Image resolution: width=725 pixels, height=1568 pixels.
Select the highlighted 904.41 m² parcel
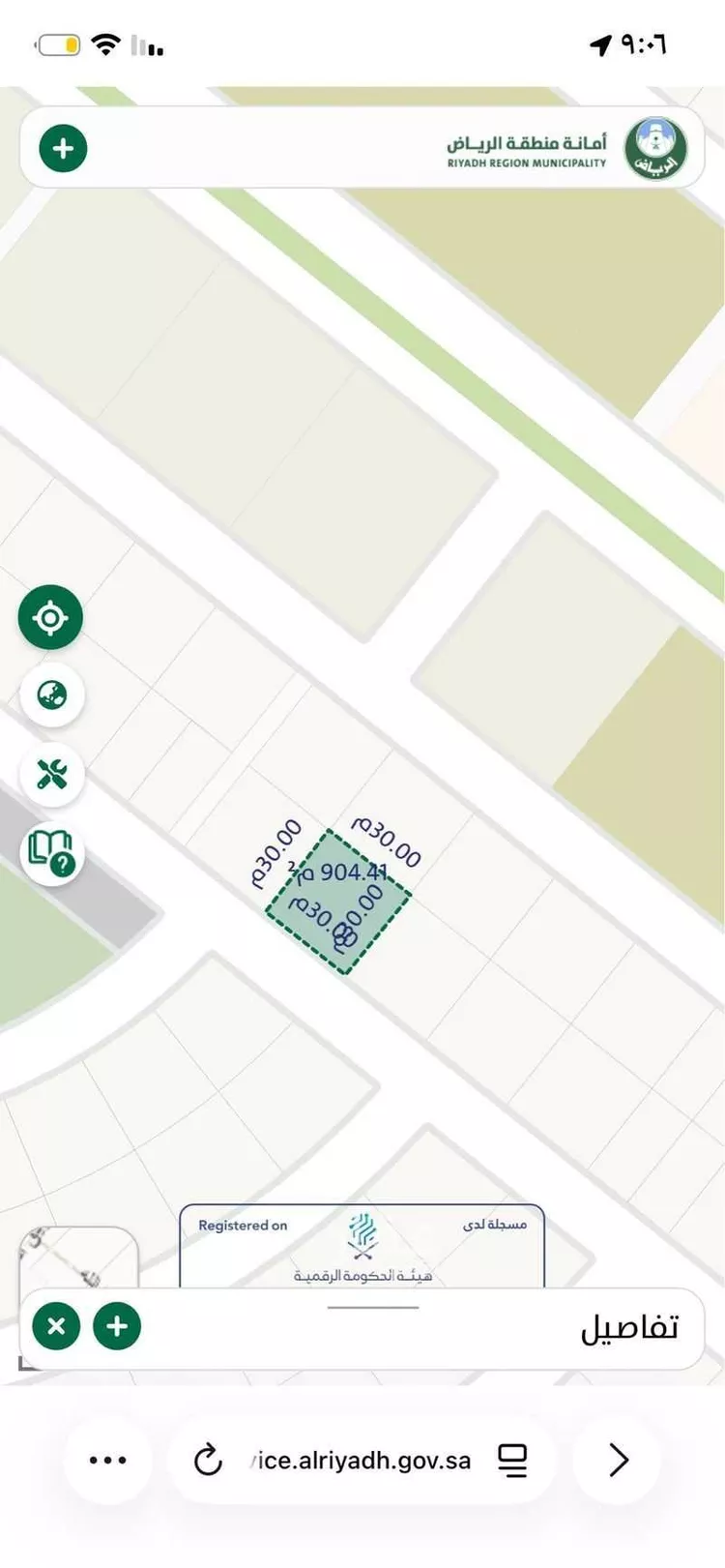338,900
